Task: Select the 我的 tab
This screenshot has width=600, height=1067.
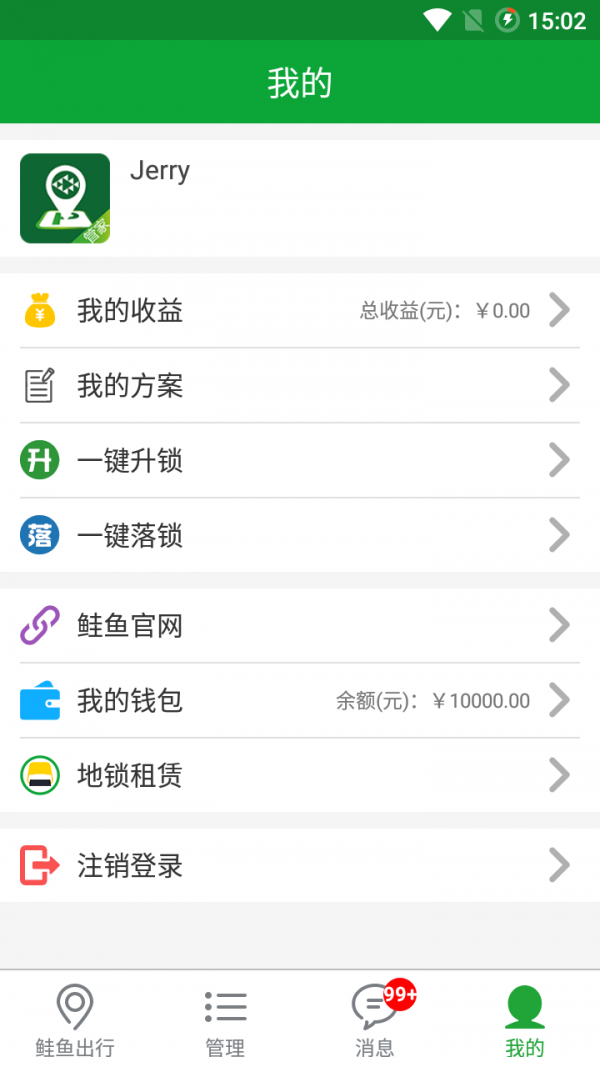Action: [x=525, y=1020]
